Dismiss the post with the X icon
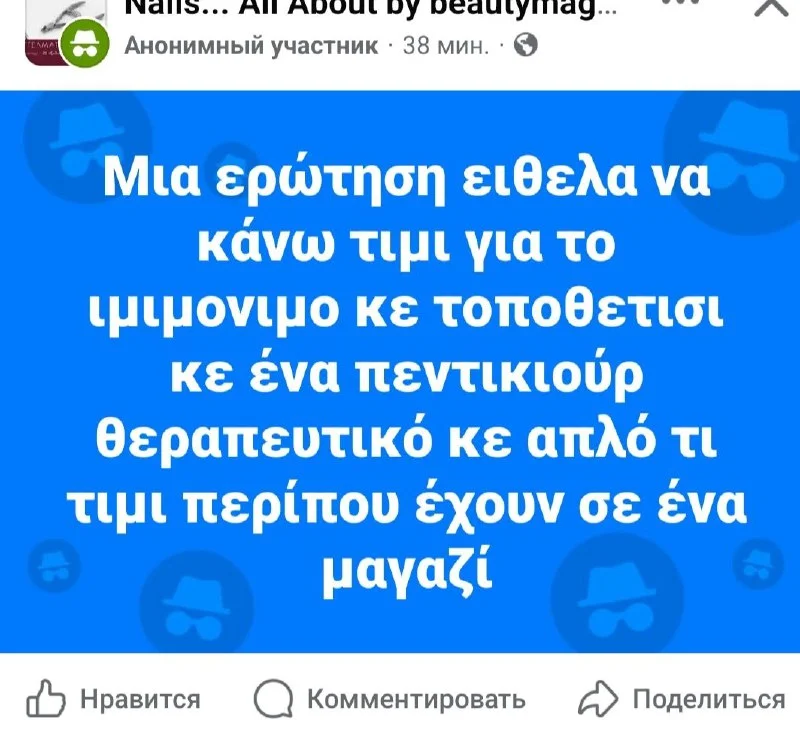This screenshot has height=737, width=800. (x=771, y=8)
